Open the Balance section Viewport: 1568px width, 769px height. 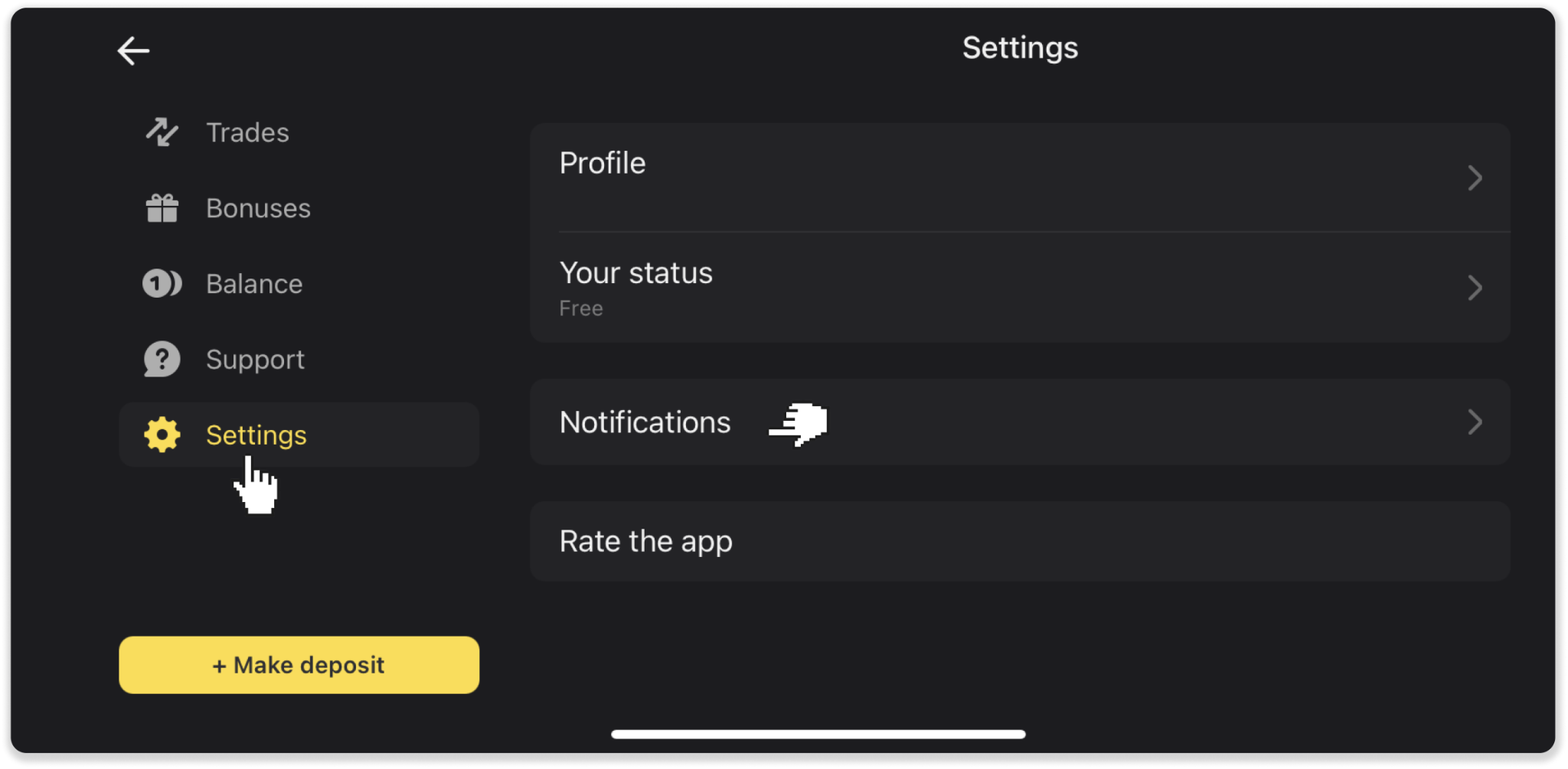(253, 284)
